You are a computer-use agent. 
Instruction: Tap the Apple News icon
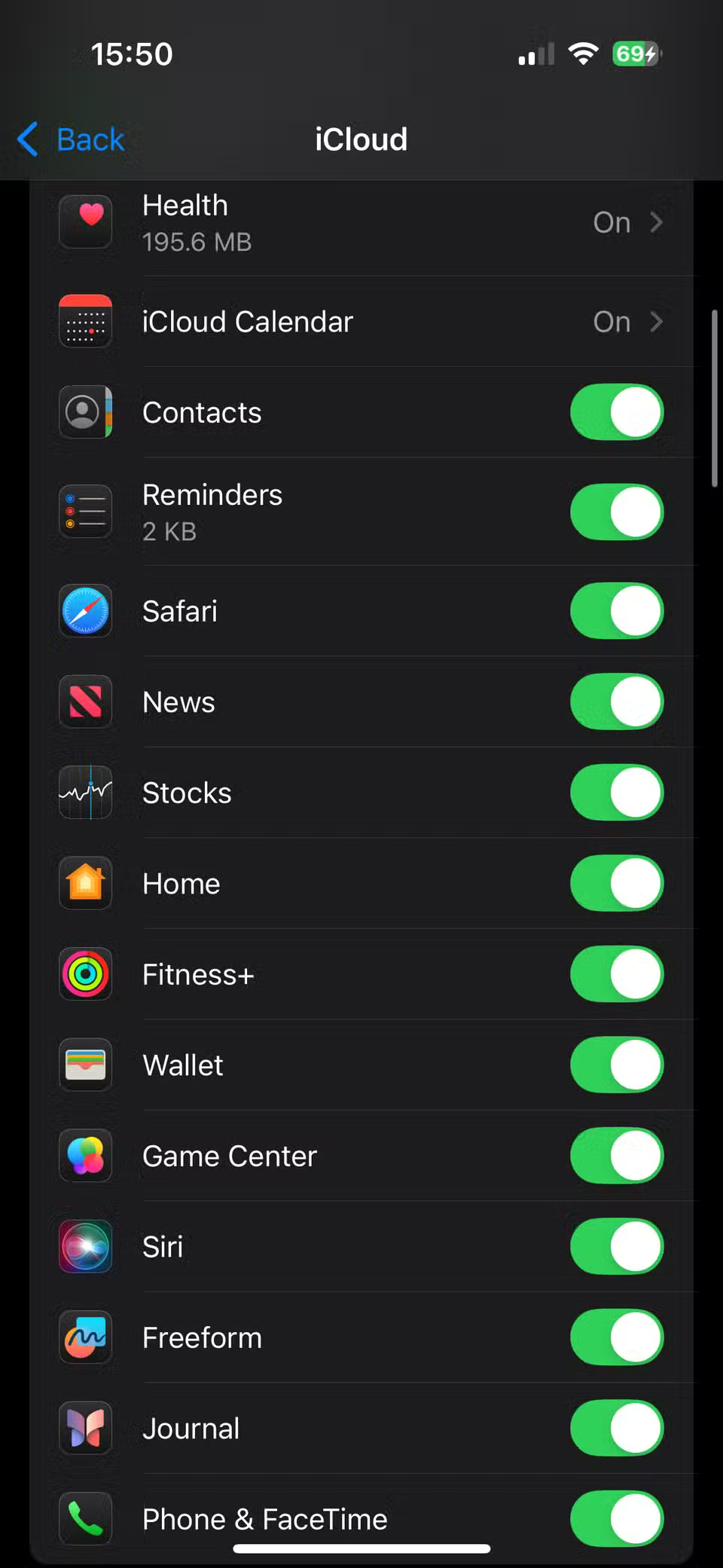[85, 701]
